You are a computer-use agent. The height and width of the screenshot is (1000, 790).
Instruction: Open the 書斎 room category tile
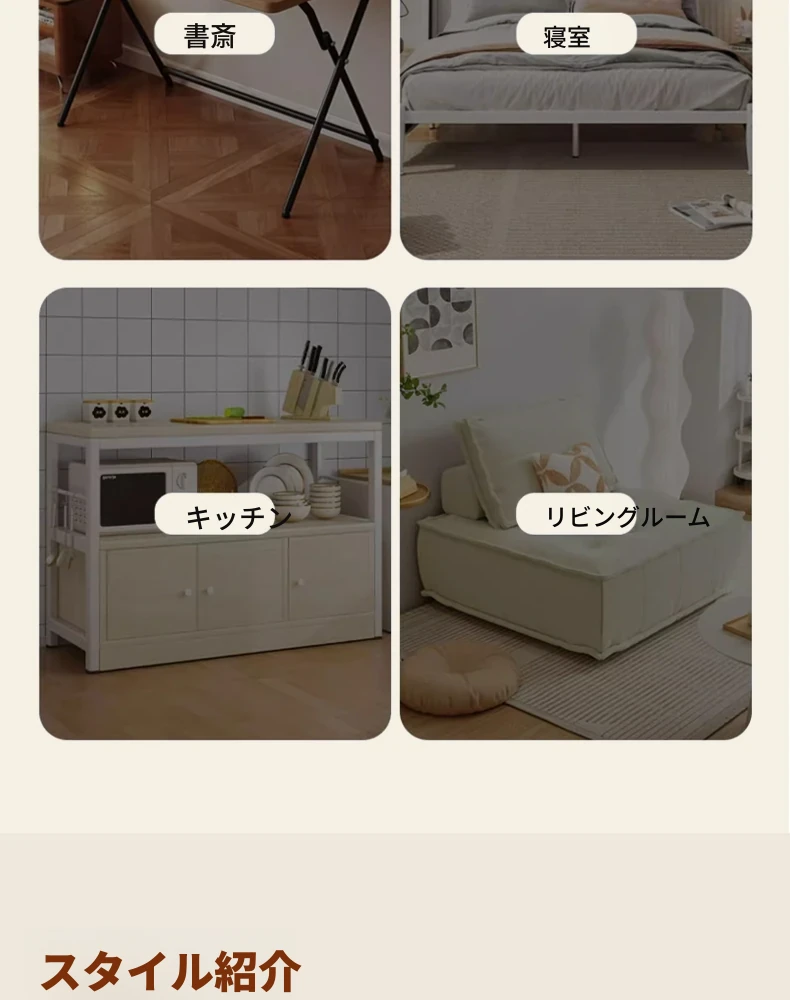click(214, 130)
